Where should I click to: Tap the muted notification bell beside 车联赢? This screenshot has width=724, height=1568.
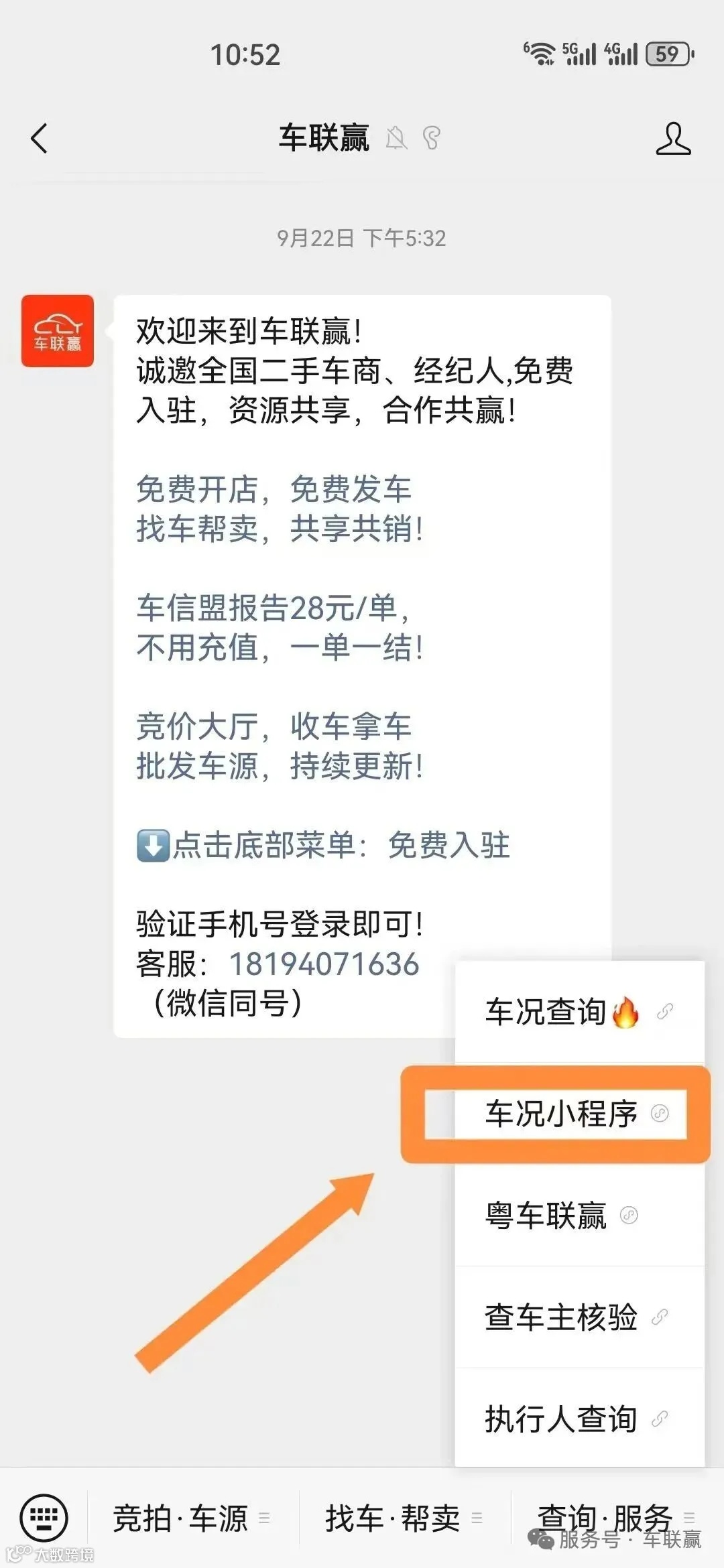click(x=397, y=139)
